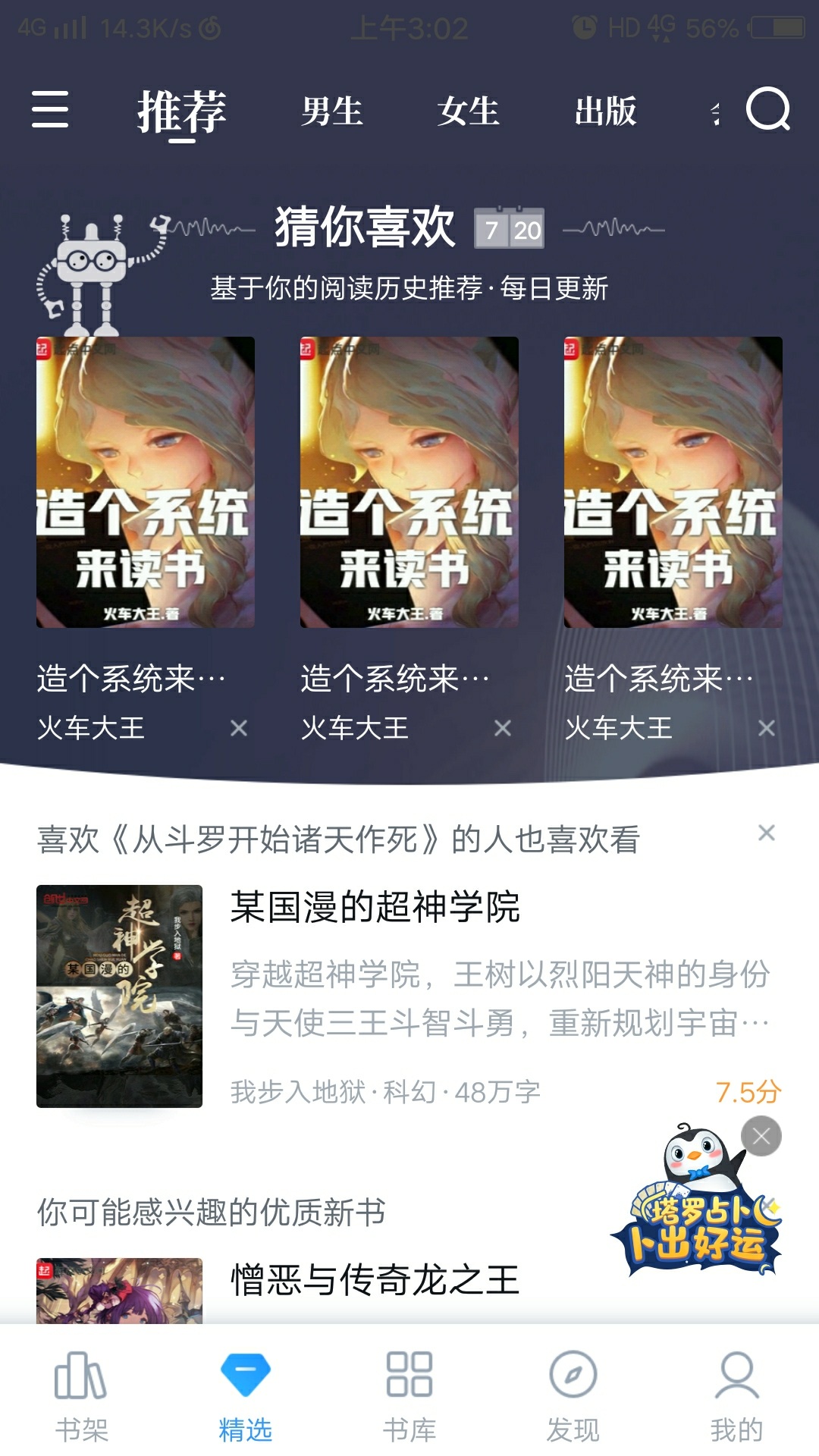Viewport: 819px width, 1456px height.
Task: Close the floating tarot penguin ad
Action: point(761,1136)
